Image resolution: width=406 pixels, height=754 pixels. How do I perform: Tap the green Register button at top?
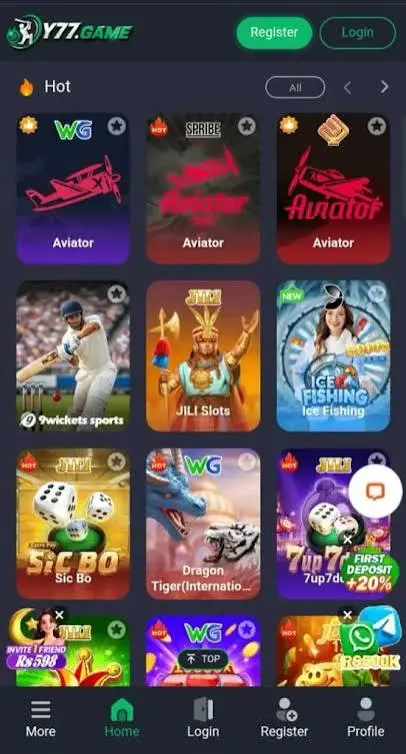pos(274,33)
